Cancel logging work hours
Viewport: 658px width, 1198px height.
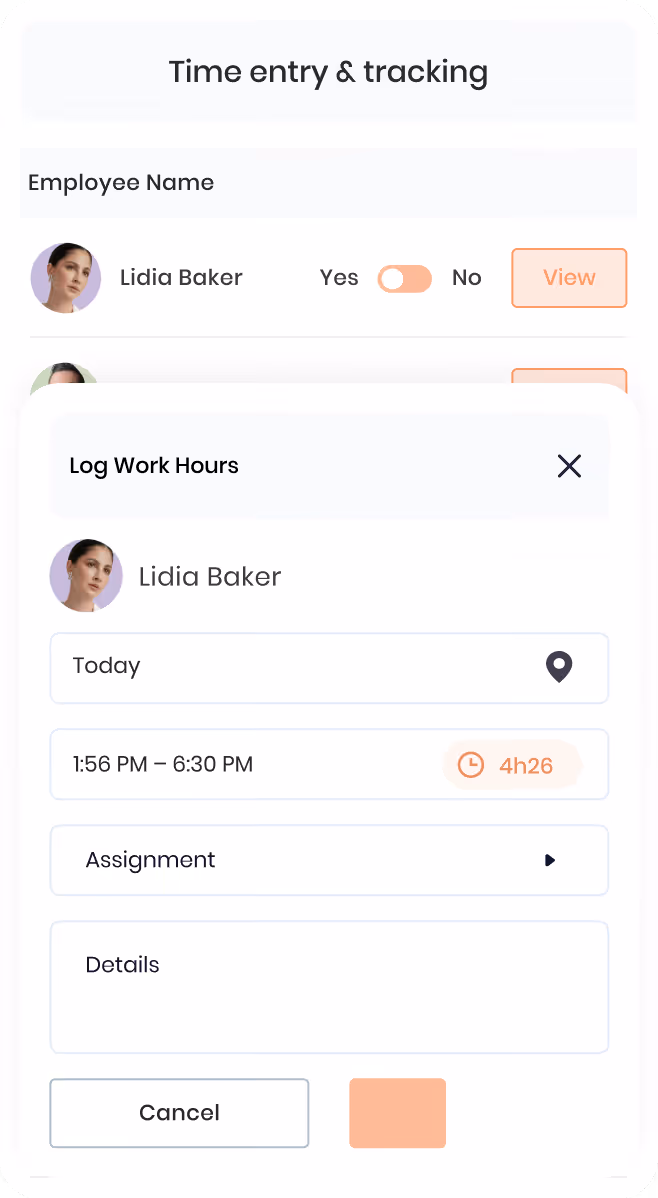pos(180,1113)
